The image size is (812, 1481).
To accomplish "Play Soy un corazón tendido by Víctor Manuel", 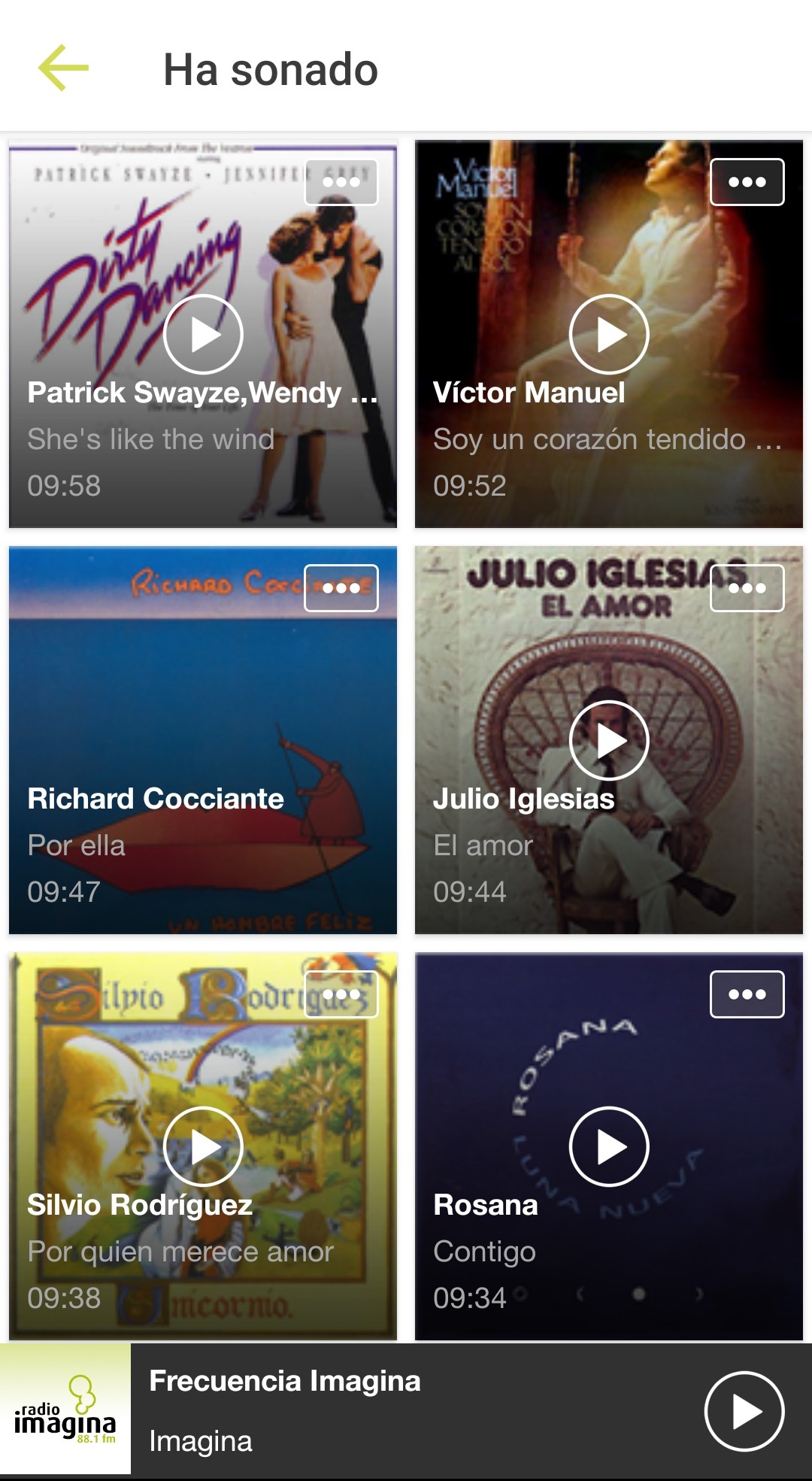I will [x=609, y=334].
